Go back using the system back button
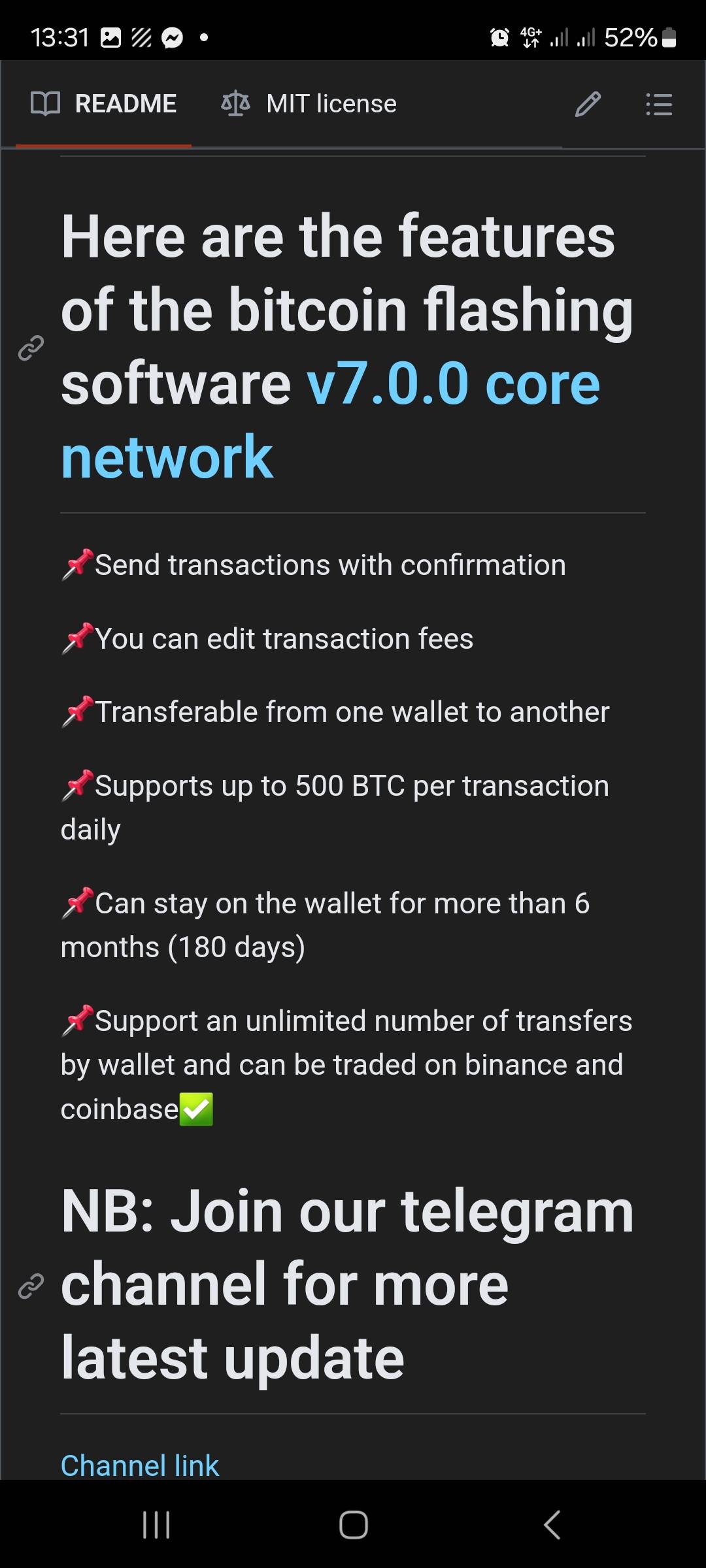This screenshot has width=706, height=1568. [x=552, y=1525]
